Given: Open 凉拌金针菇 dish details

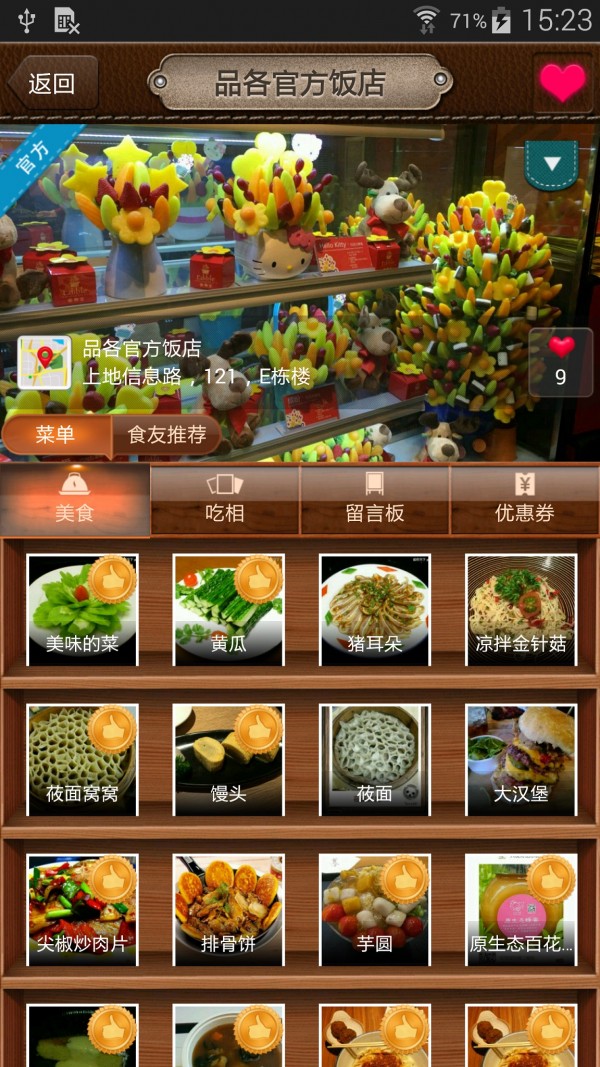Looking at the screenshot, I should click(520, 609).
